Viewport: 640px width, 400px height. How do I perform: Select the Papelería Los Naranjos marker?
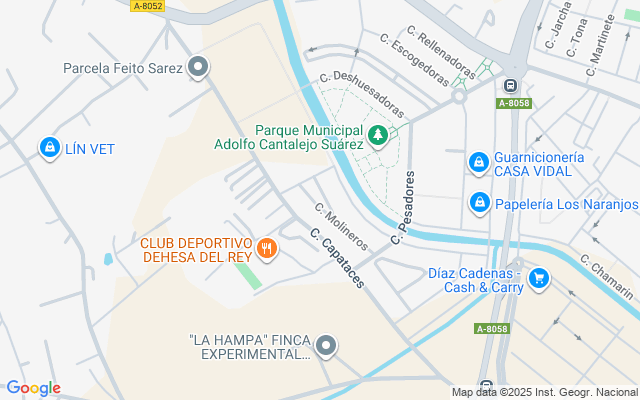[480, 203]
